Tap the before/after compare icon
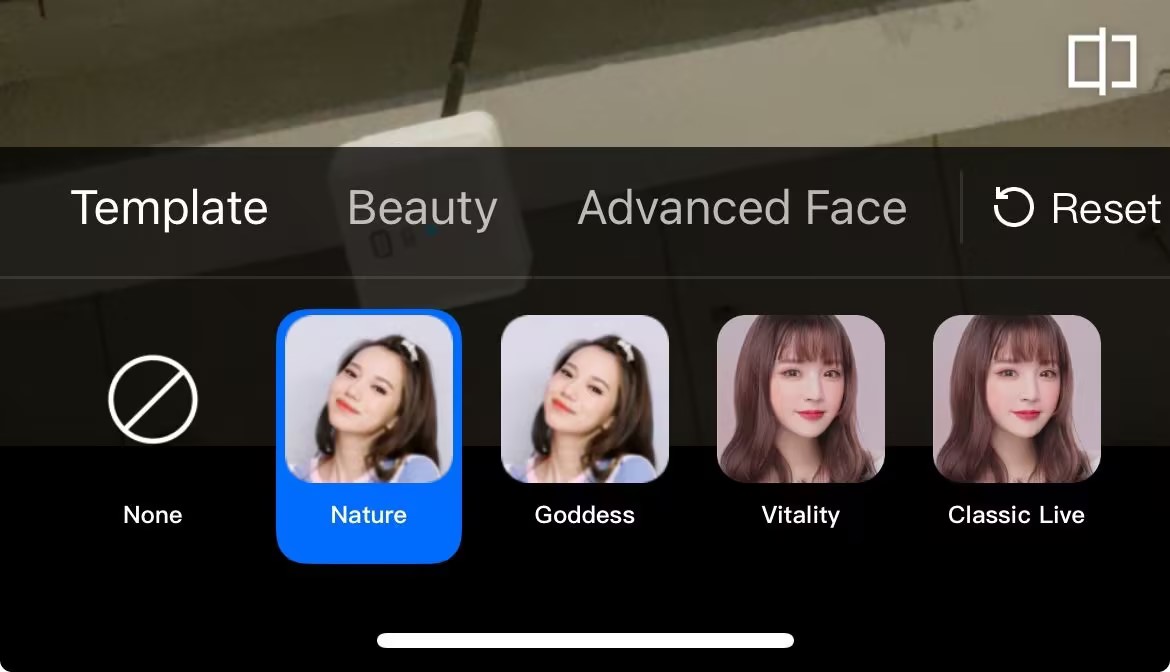This screenshot has height=672, width=1170. (x=1102, y=61)
